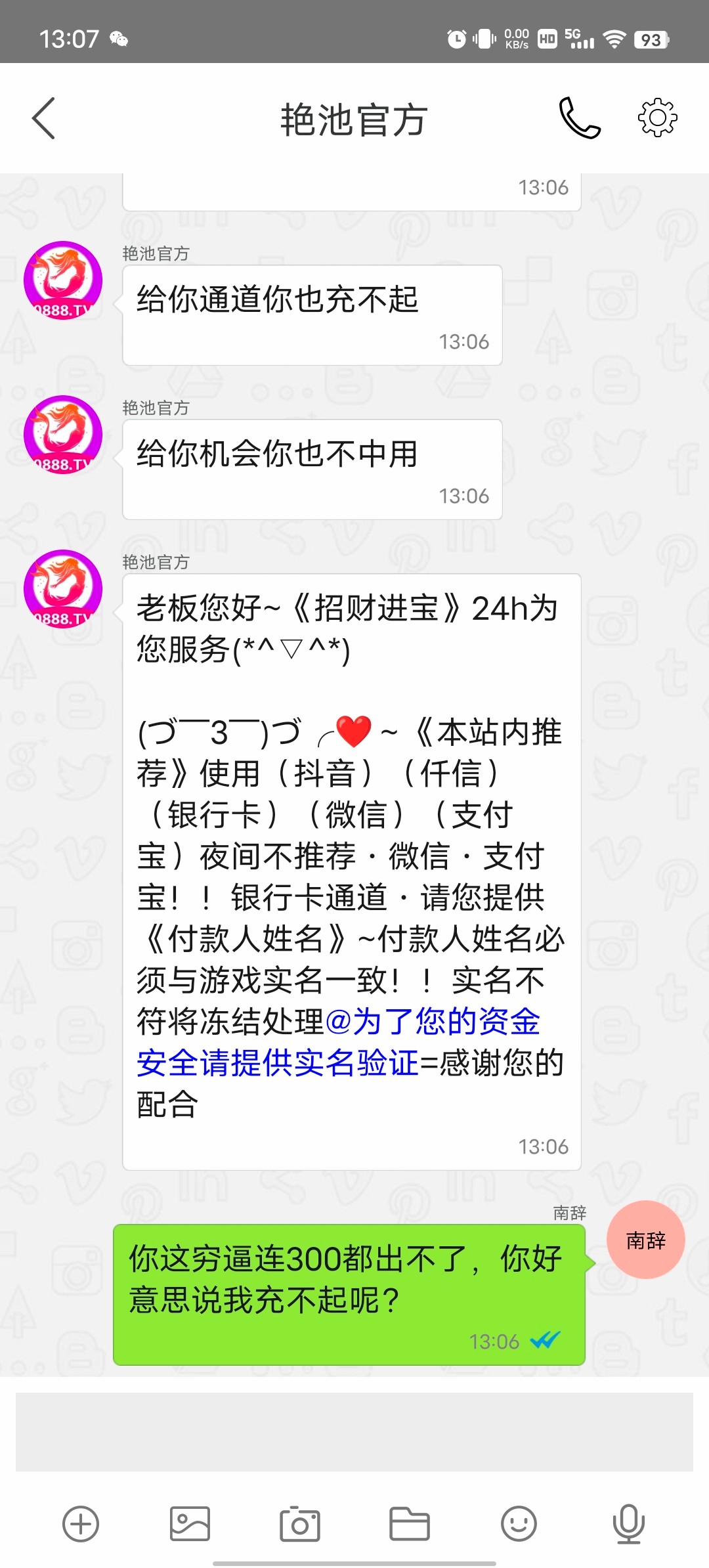
Task: Record a voice message with the microphone
Action: pos(628,1523)
